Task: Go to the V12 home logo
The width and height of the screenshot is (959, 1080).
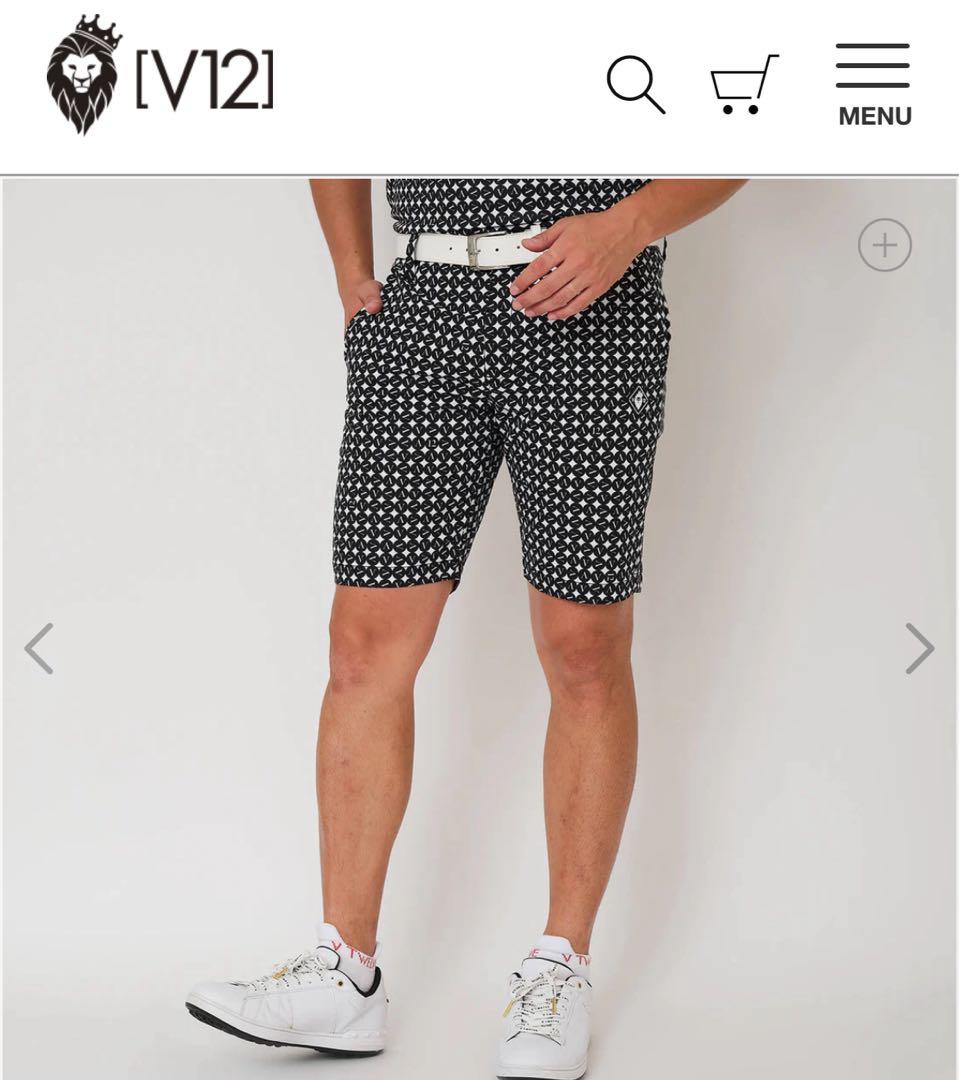Action: click(161, 76)
